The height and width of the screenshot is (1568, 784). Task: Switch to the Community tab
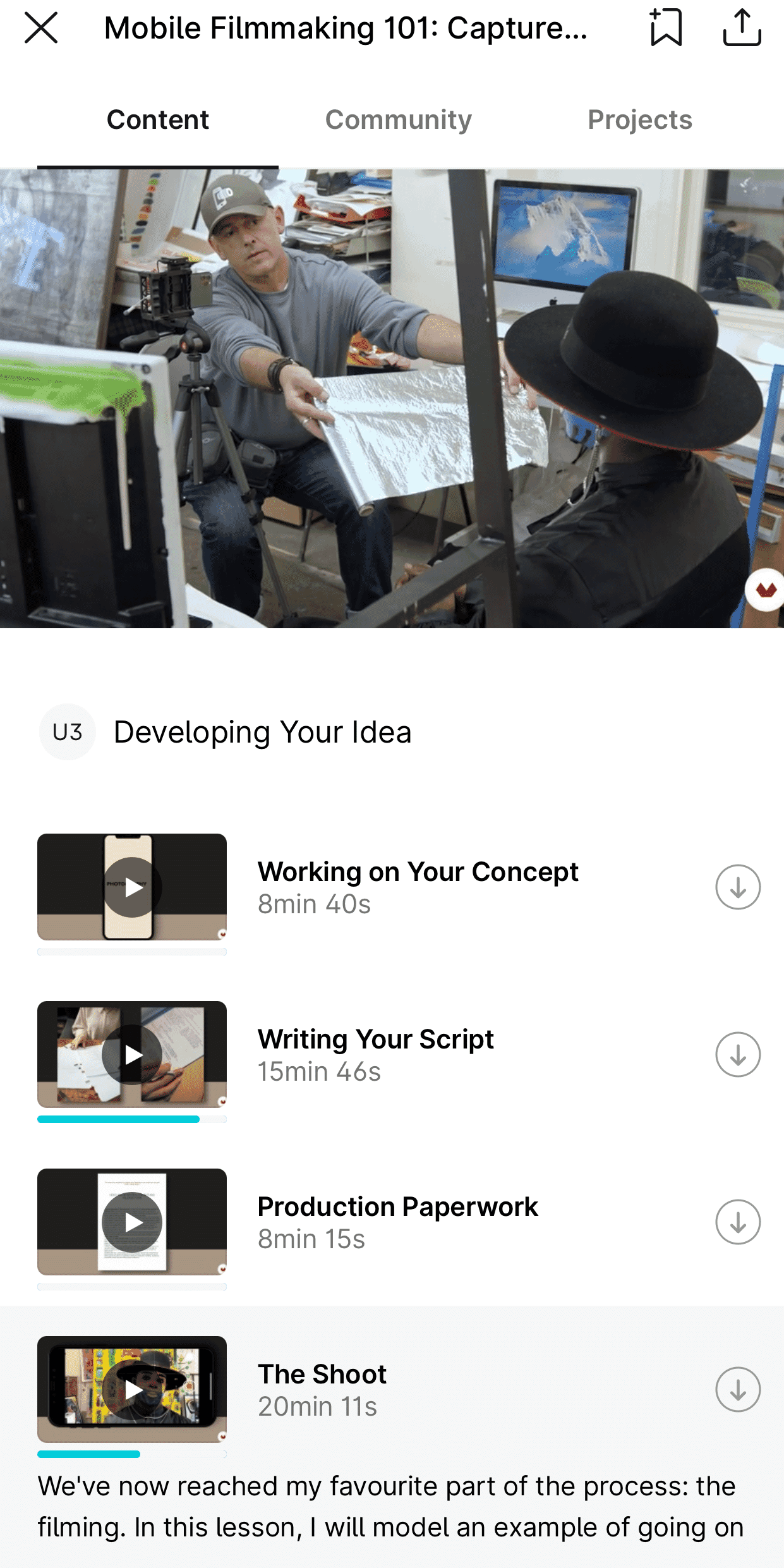pyautogui.click(x=398, y=119)
